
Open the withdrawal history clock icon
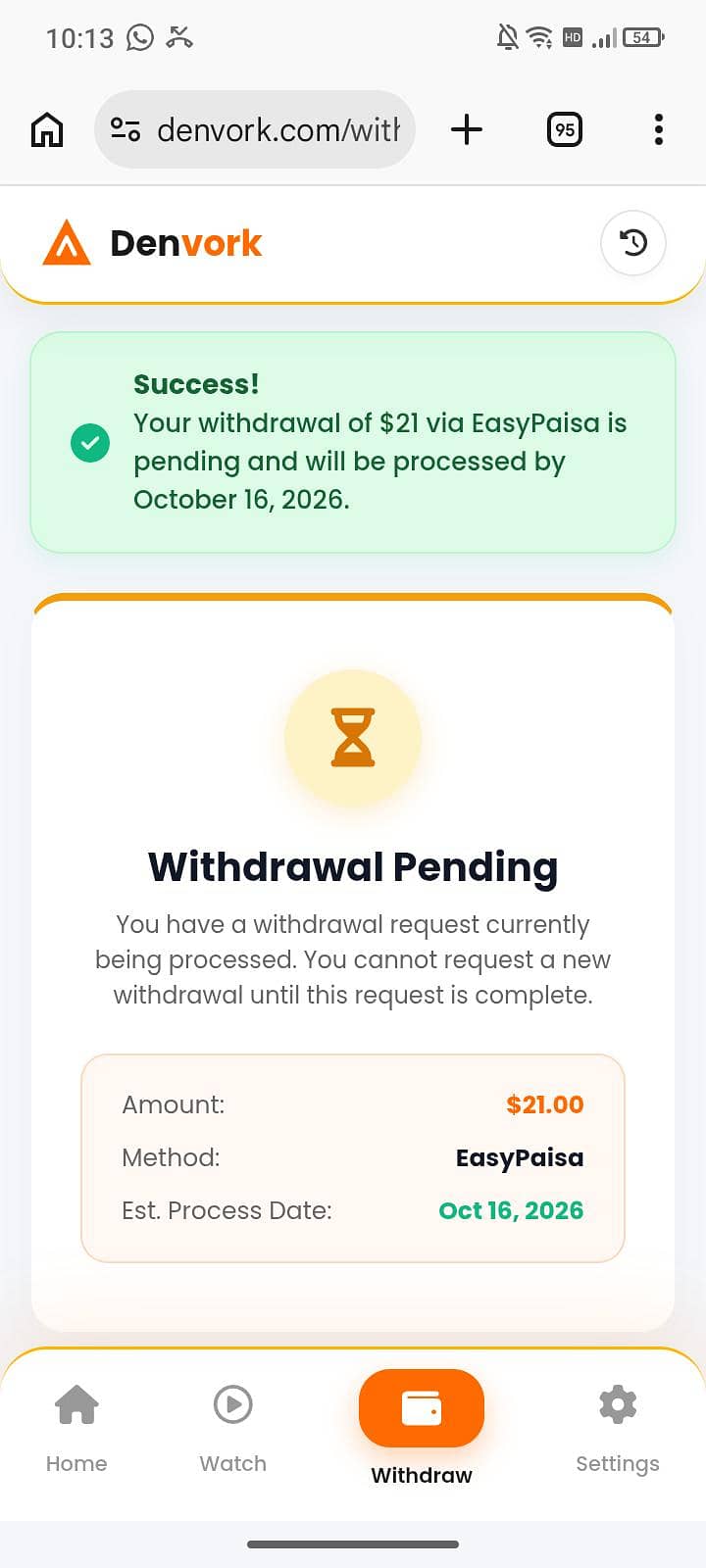(x=633, y=242)
